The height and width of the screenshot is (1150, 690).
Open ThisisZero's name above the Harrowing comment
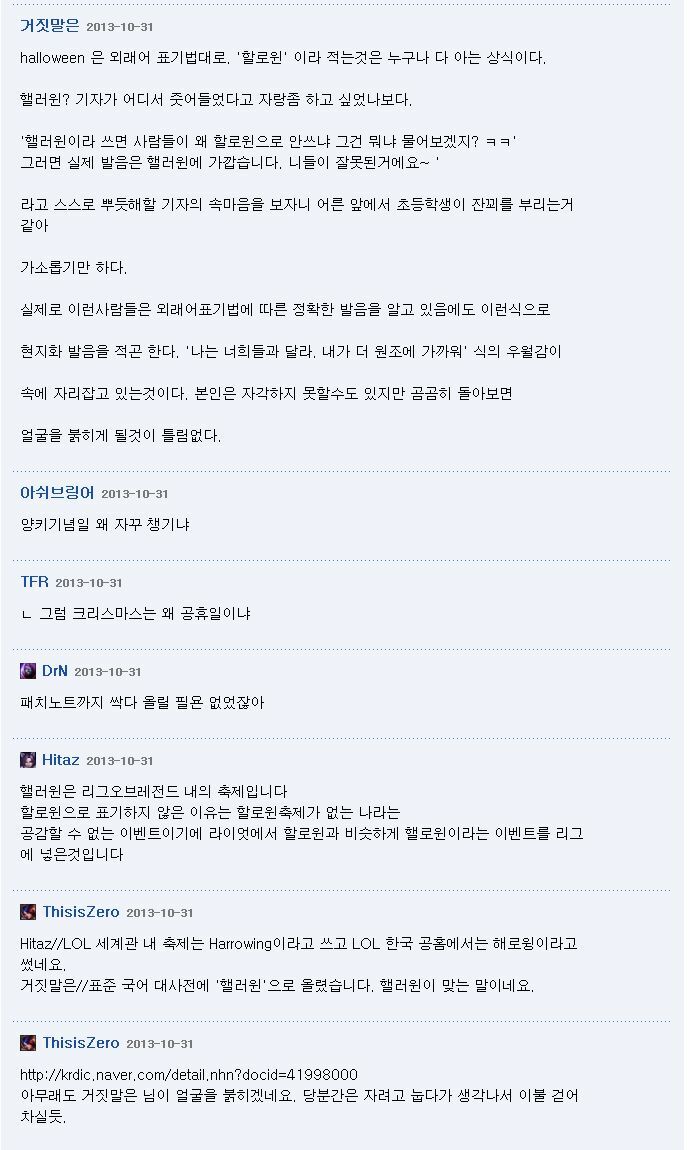80,912
